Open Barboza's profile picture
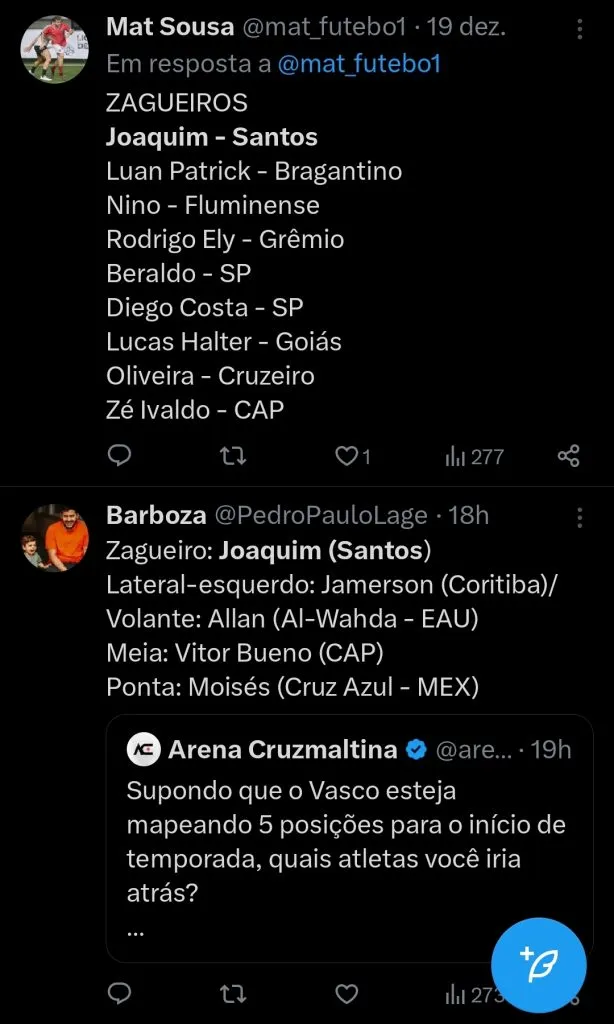The image size is (614, 1024). coord(54,538)
